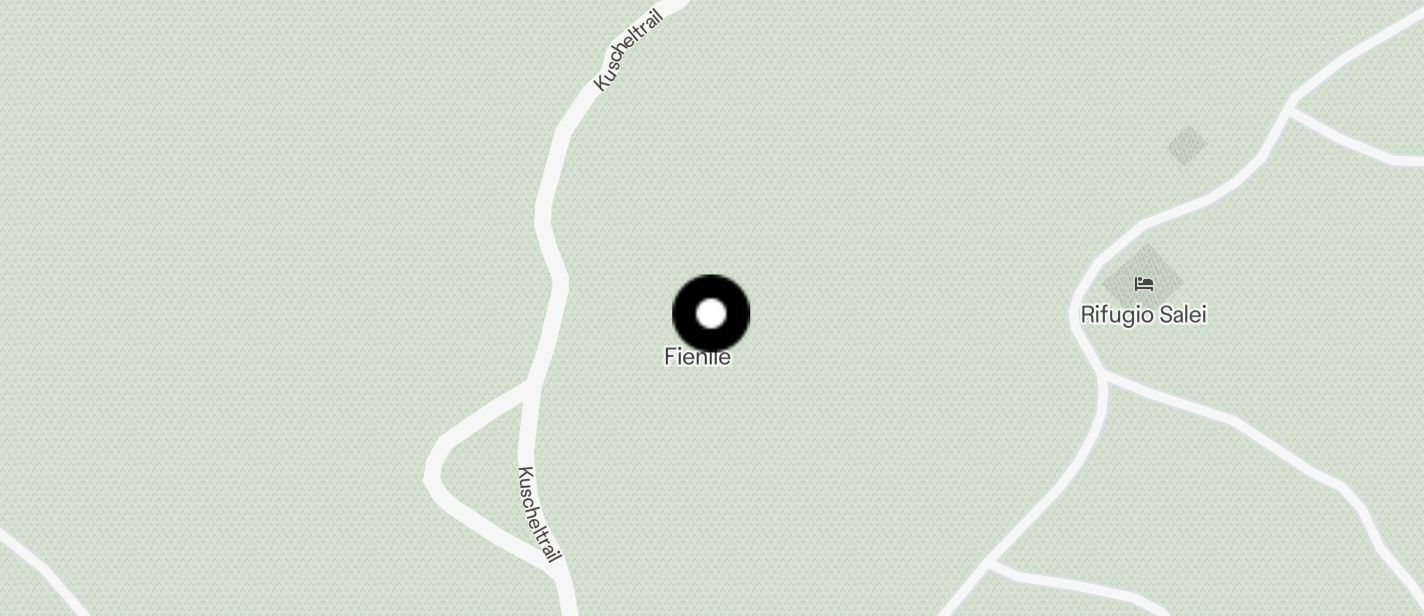The image size is (1424, 616).
Task: Open the Rifugio Salei lodging place
Action: coord(1144,285)
